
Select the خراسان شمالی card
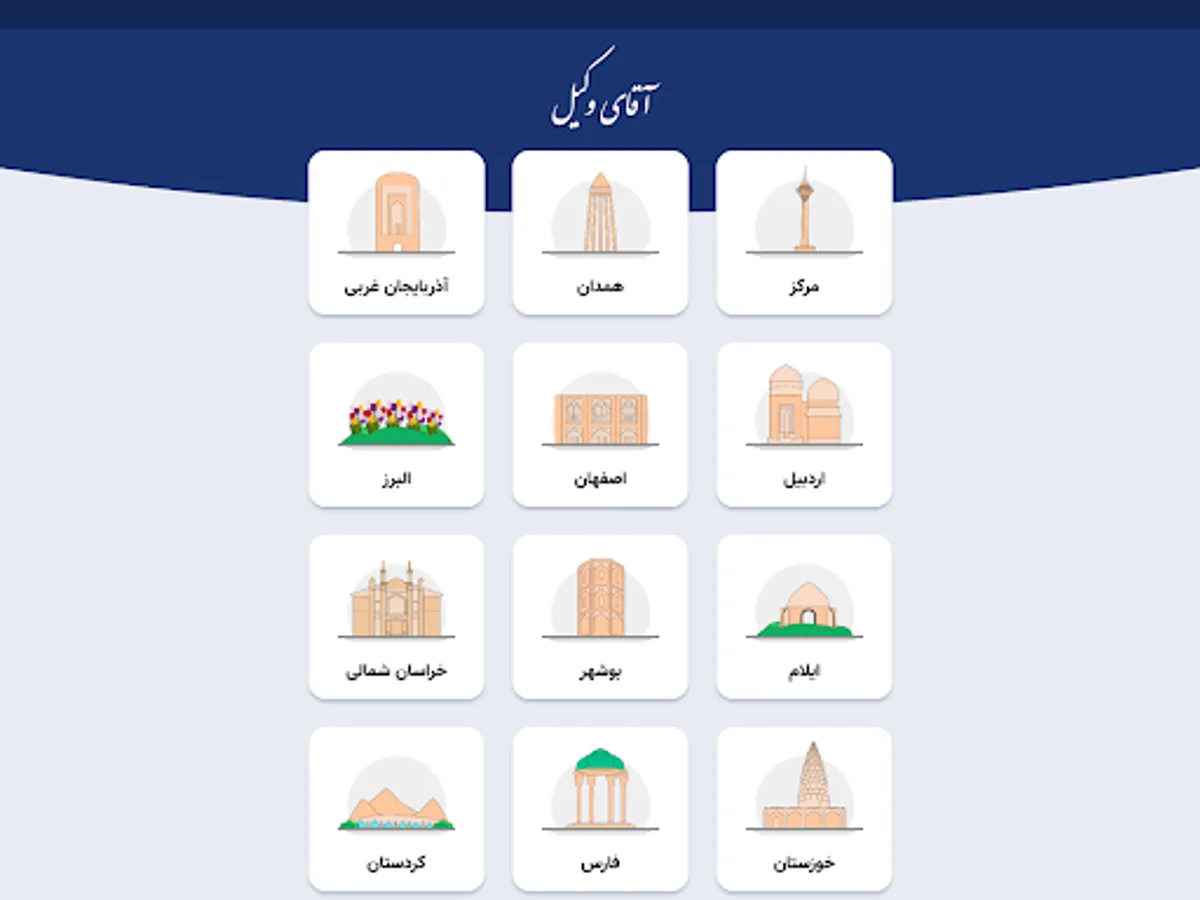pyautogui.click(x=396, y=617)
